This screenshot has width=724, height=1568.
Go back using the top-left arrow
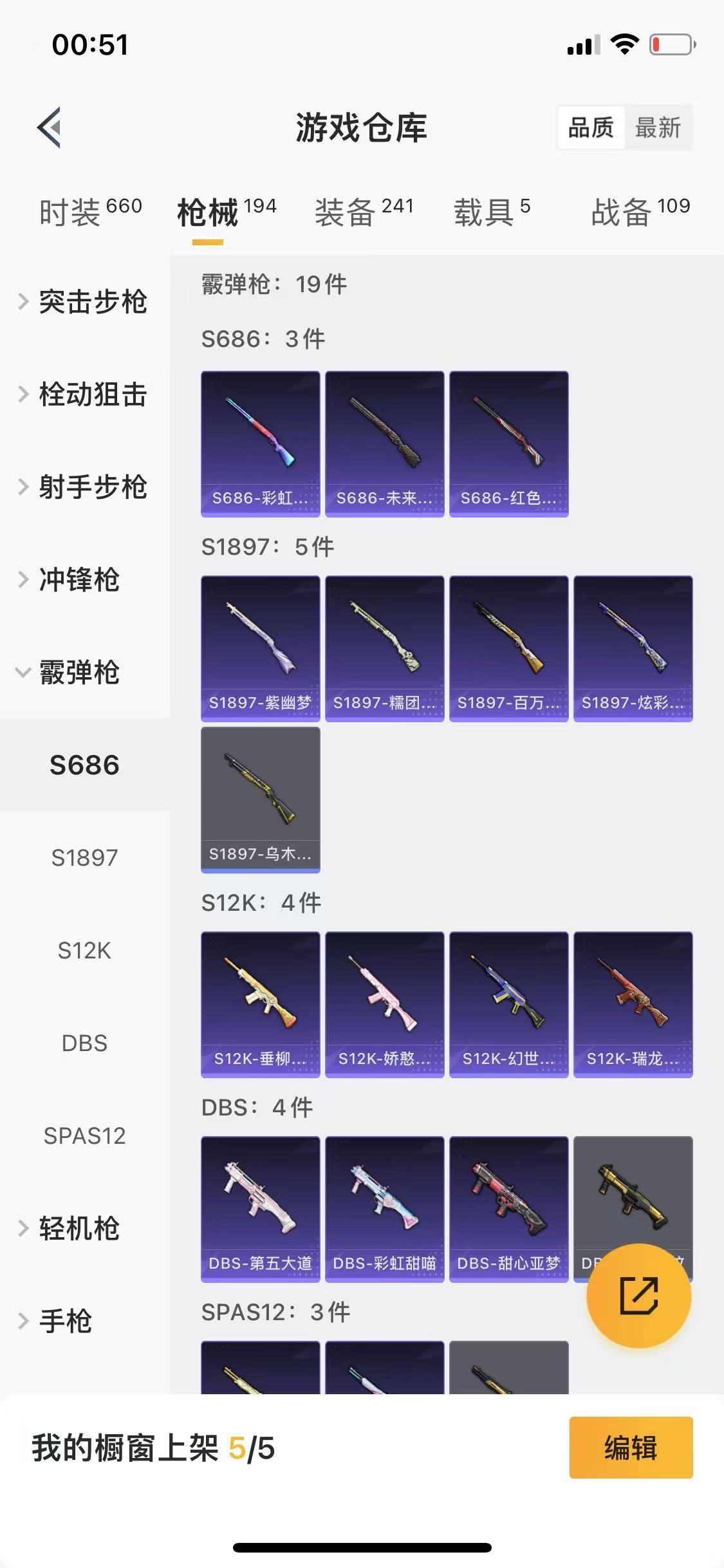point(50,127)
